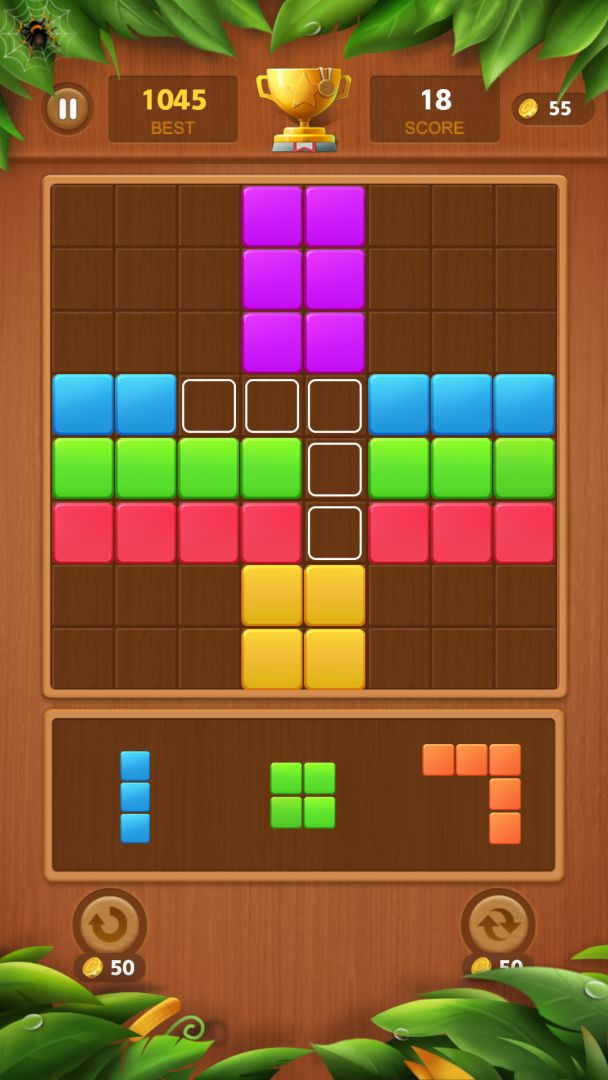Select the orange hook-shaped piece
The height and width of the screenshot is (1080, 608).
point(472,793)
